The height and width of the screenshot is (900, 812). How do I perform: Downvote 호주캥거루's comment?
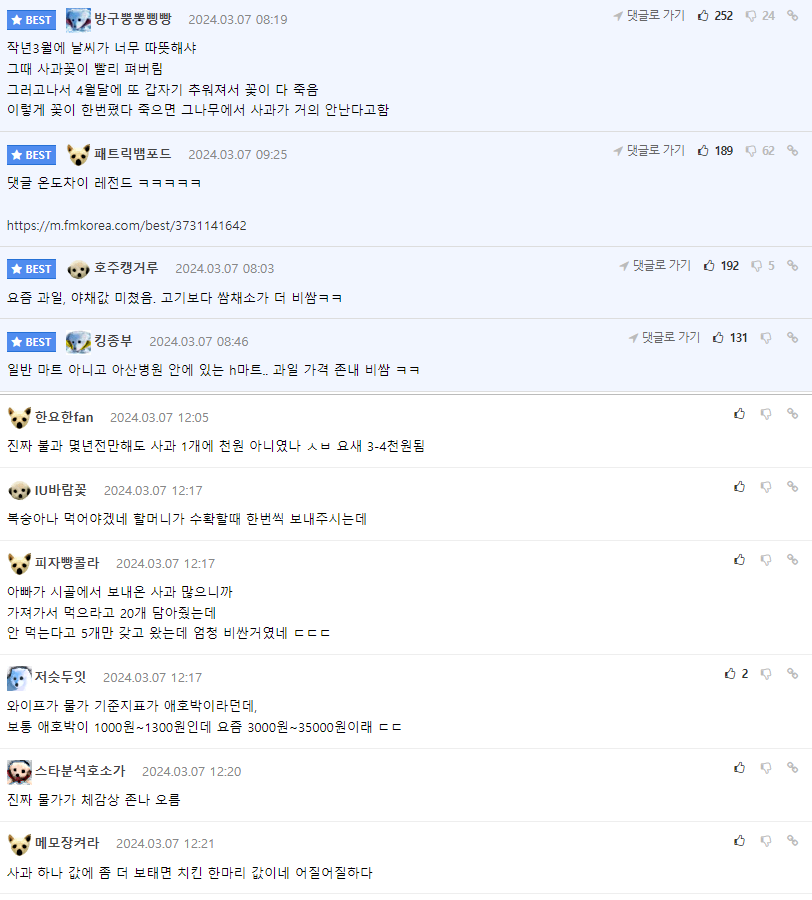pos(757,266)
